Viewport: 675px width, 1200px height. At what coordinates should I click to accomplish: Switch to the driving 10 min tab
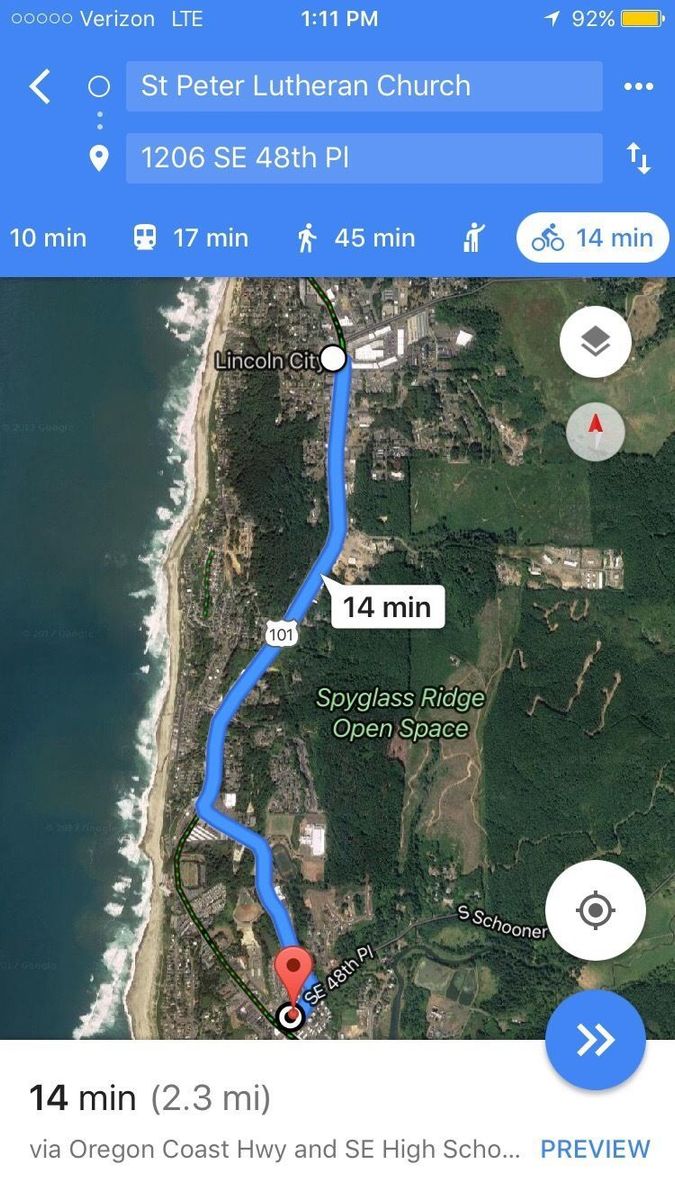click(48, 238)
